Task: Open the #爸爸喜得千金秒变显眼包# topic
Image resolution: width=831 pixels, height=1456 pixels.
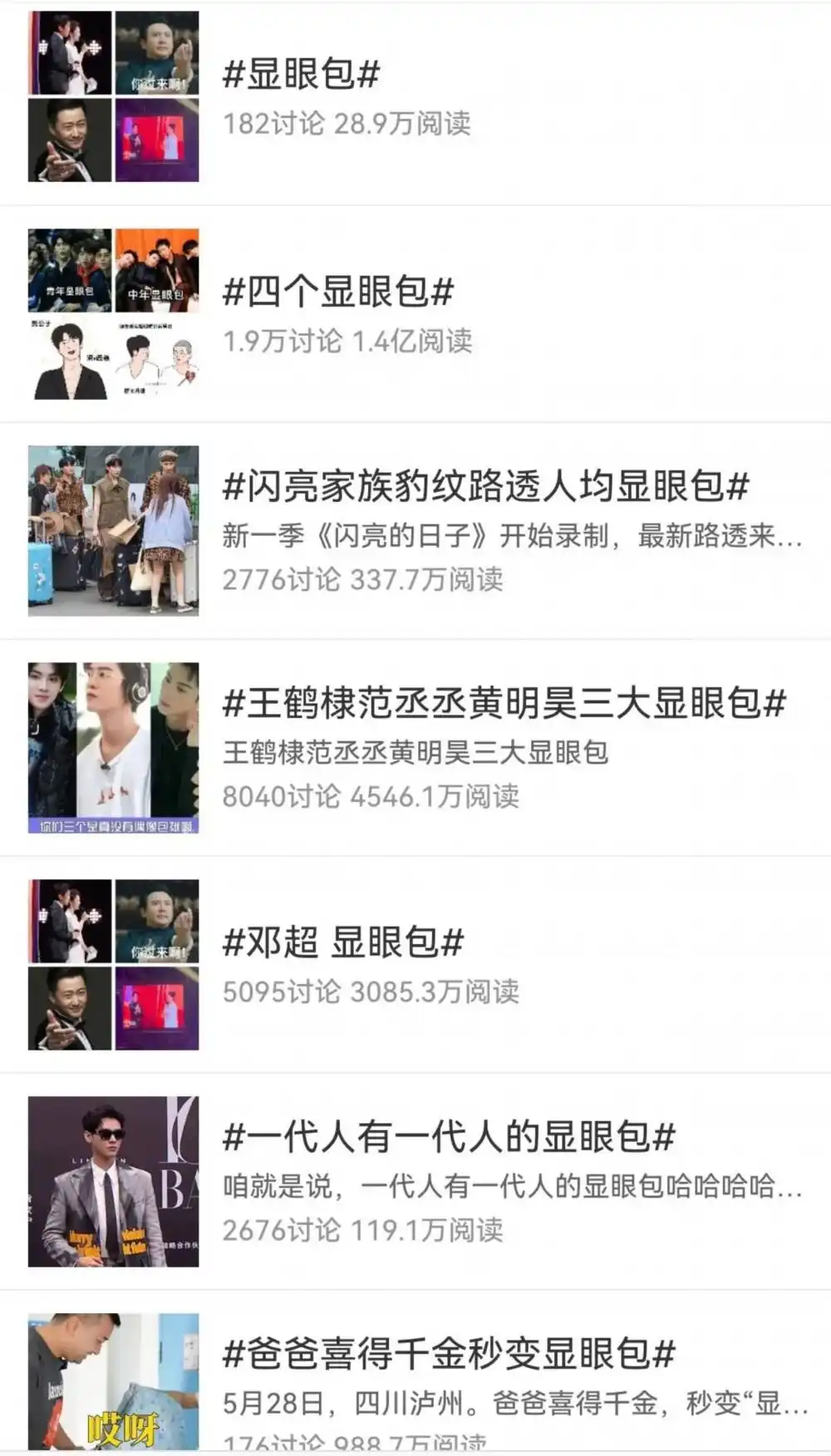Action: tap(449, 1354)
